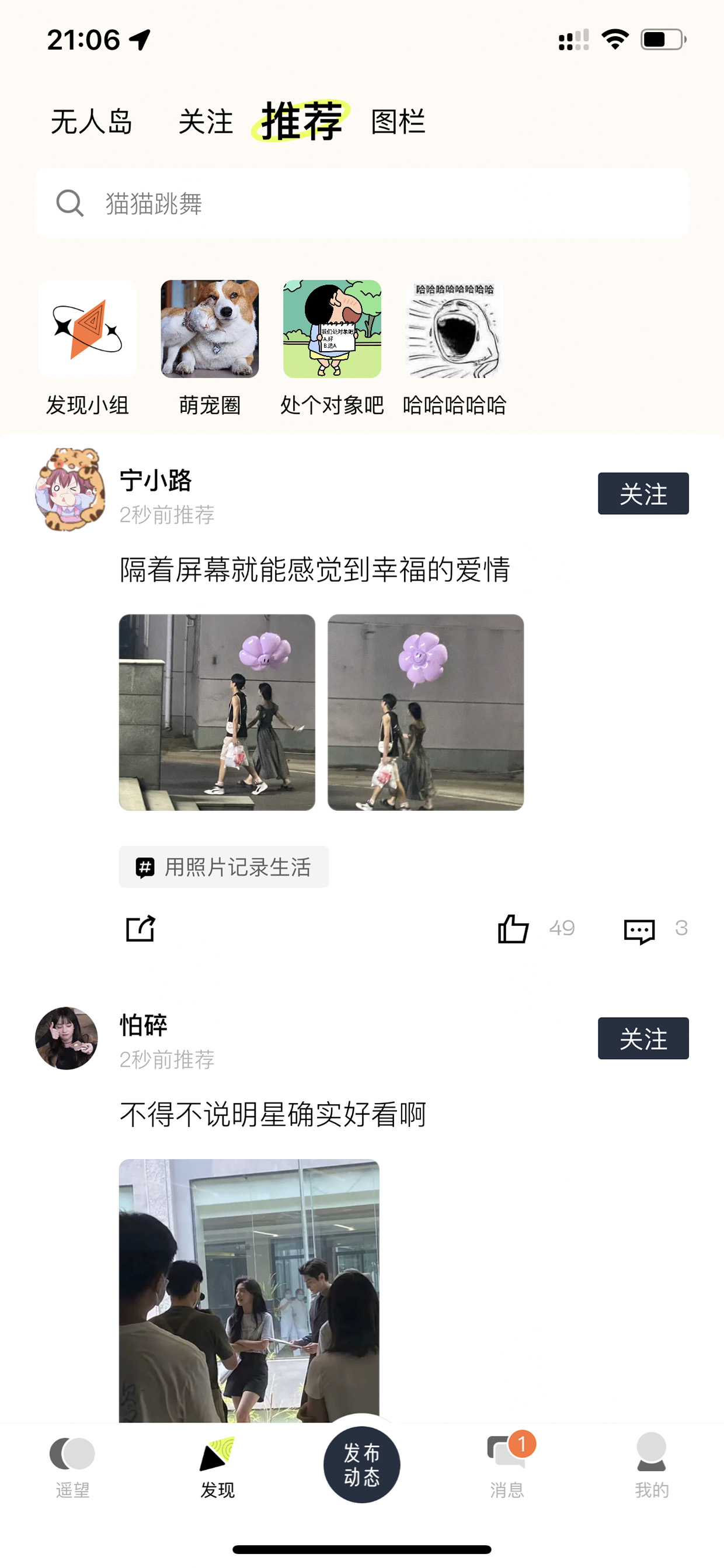Share 宁小路's post
Screen dimensions: 724x1568
tap(141, 929)
